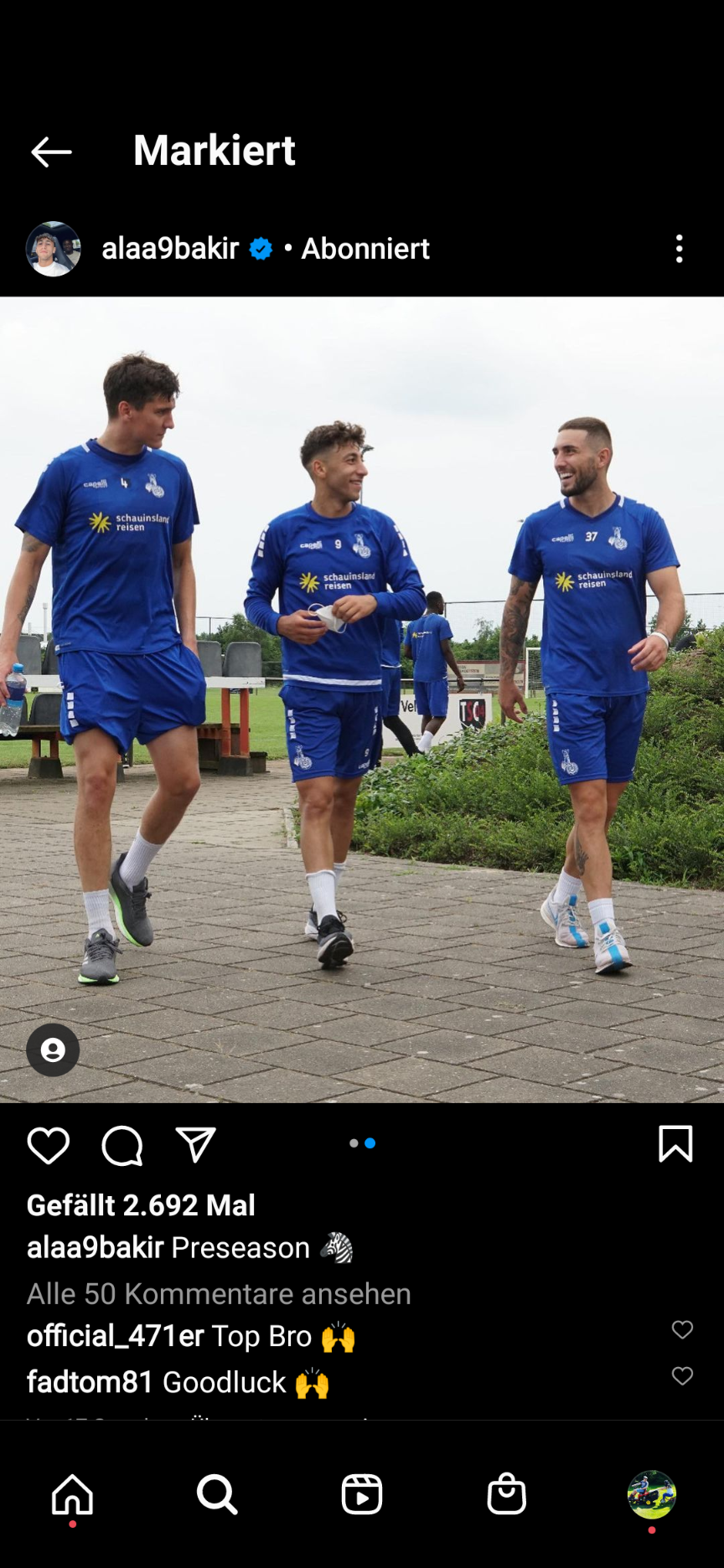Screen dimensions: 724x1568
Task: Open the post's three-dot options menu
Action: (x=680, y=249)
